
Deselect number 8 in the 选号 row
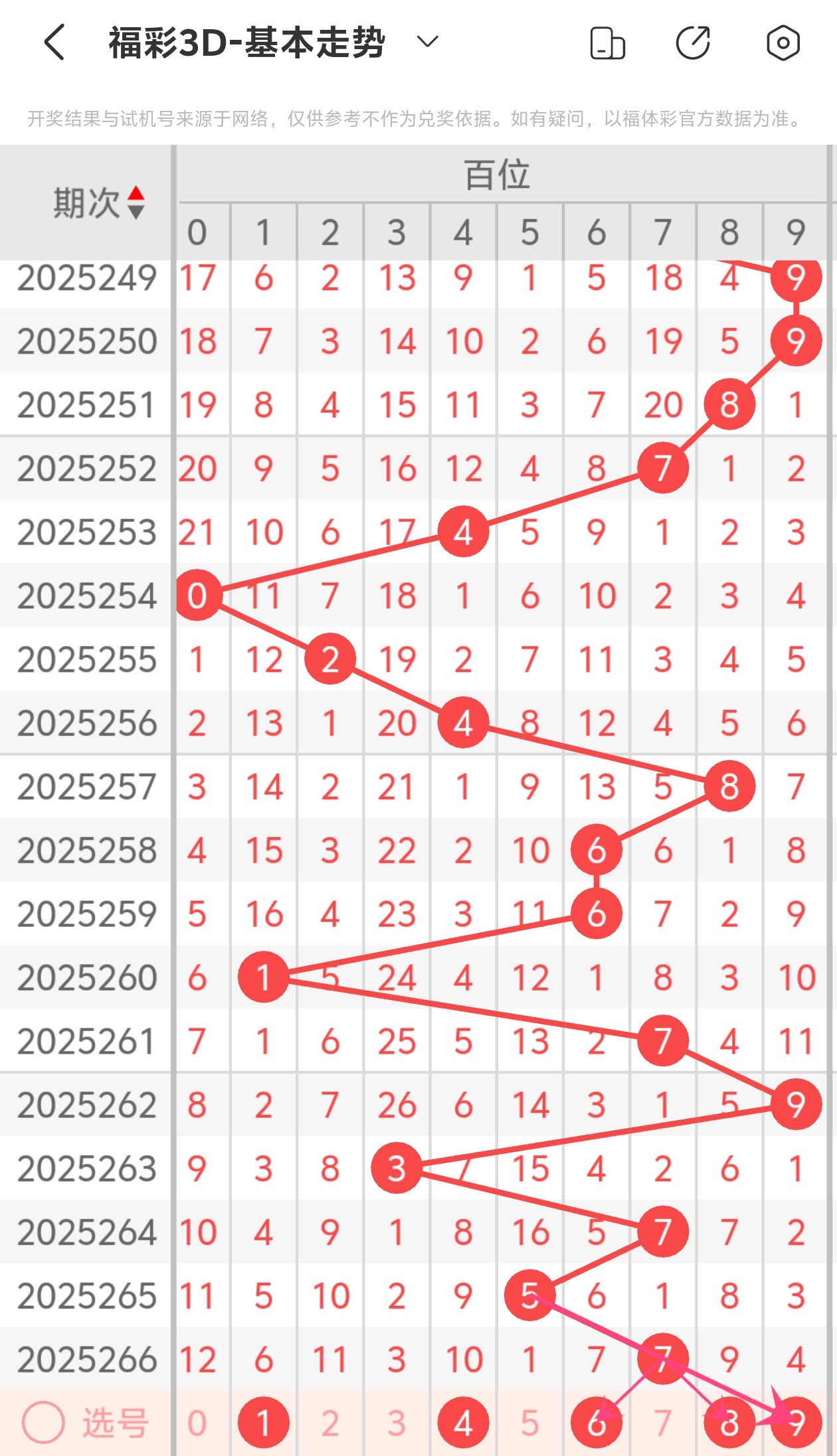click(x=729, y=1423)
